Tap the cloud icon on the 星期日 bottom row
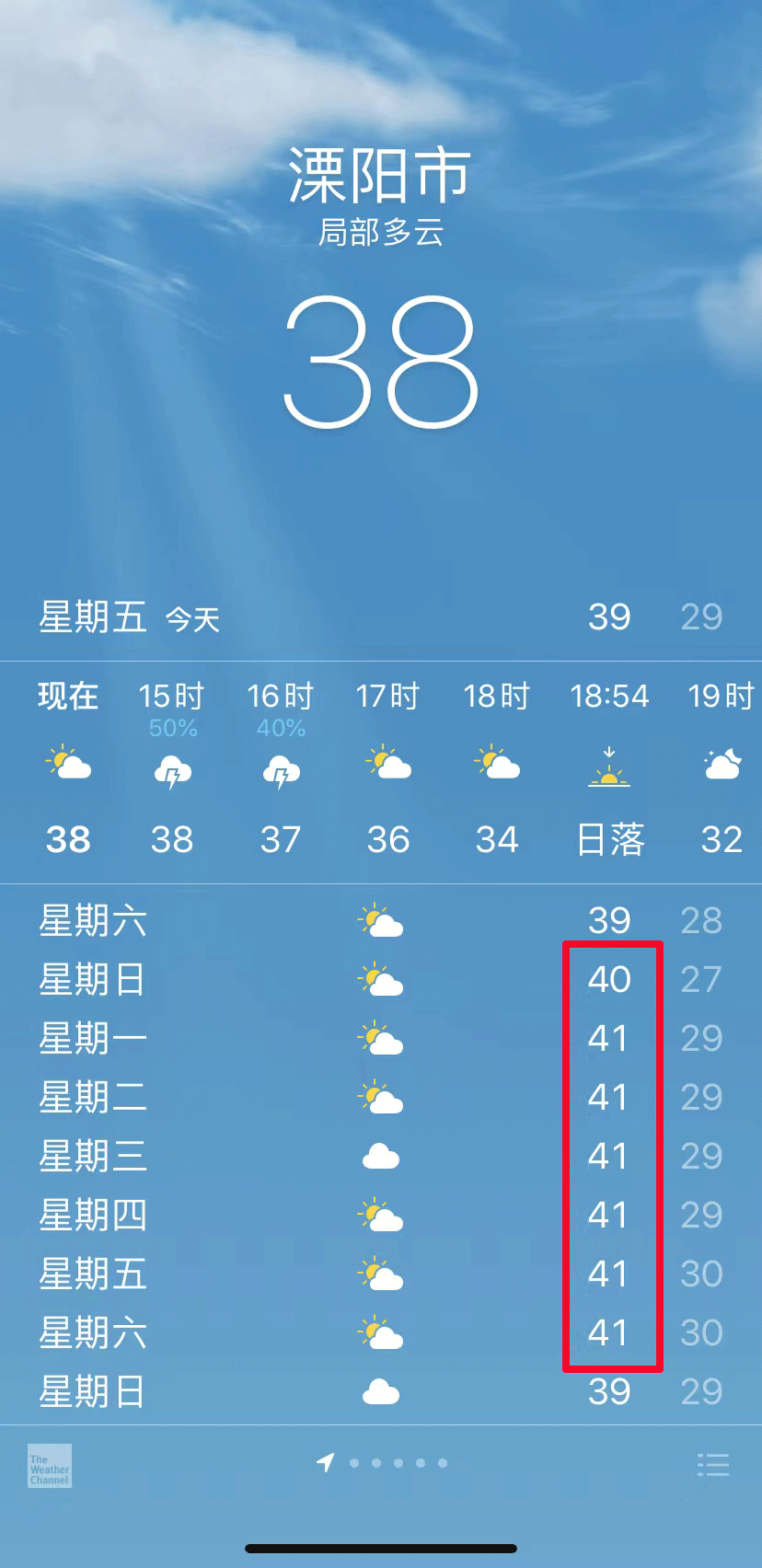The image size is (762, 1568). click(381, 1391)
